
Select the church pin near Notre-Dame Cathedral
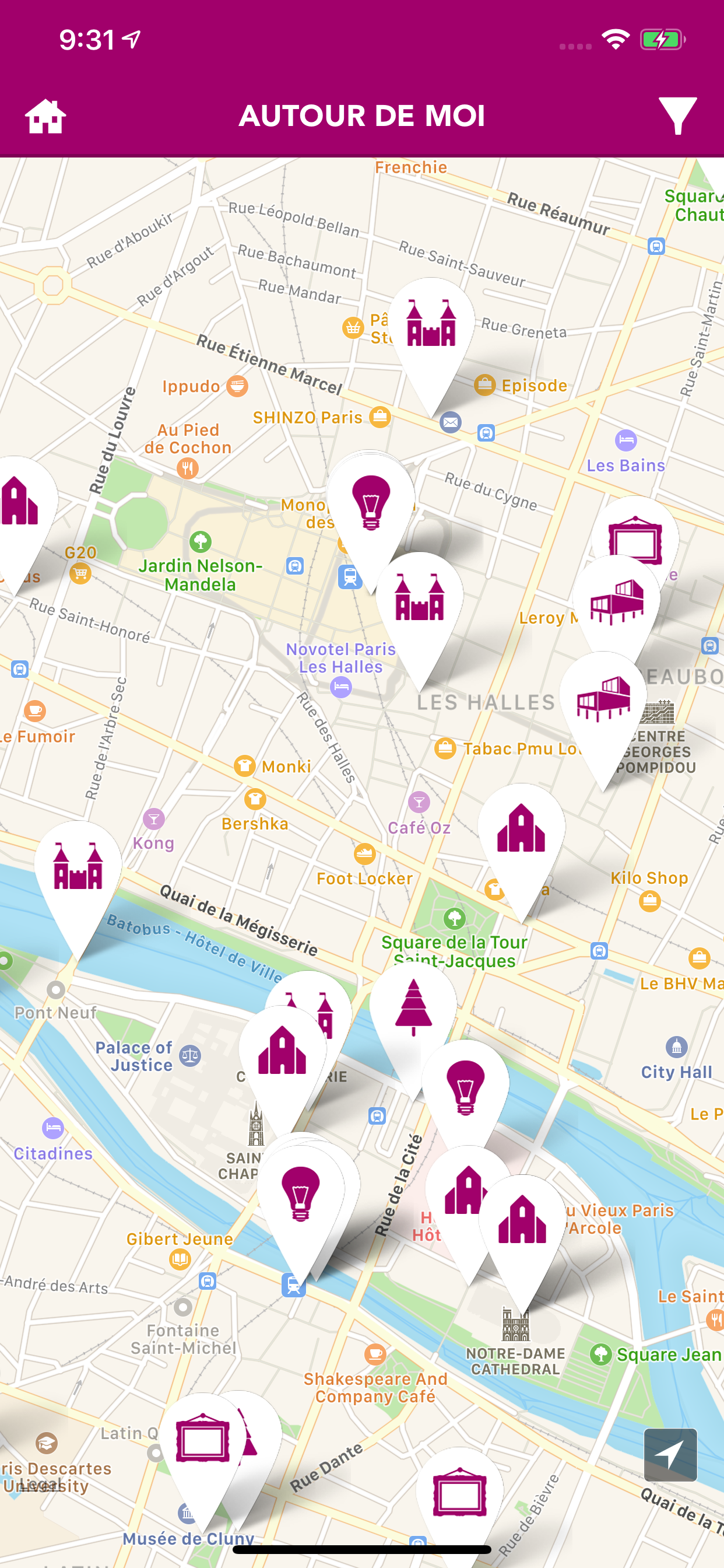click(523, 1223)
